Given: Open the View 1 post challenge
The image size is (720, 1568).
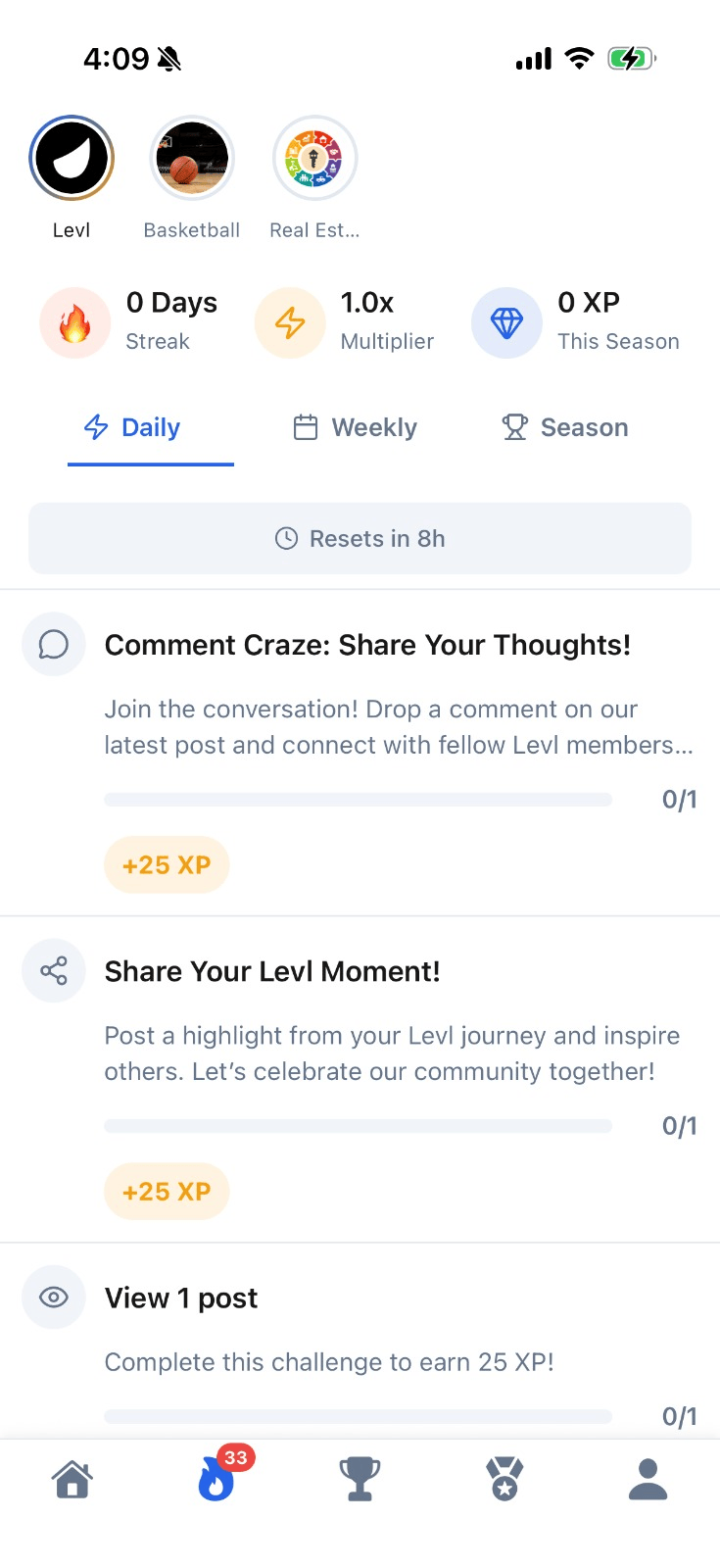Looking at the screenshot, I should coord(181,1298).
